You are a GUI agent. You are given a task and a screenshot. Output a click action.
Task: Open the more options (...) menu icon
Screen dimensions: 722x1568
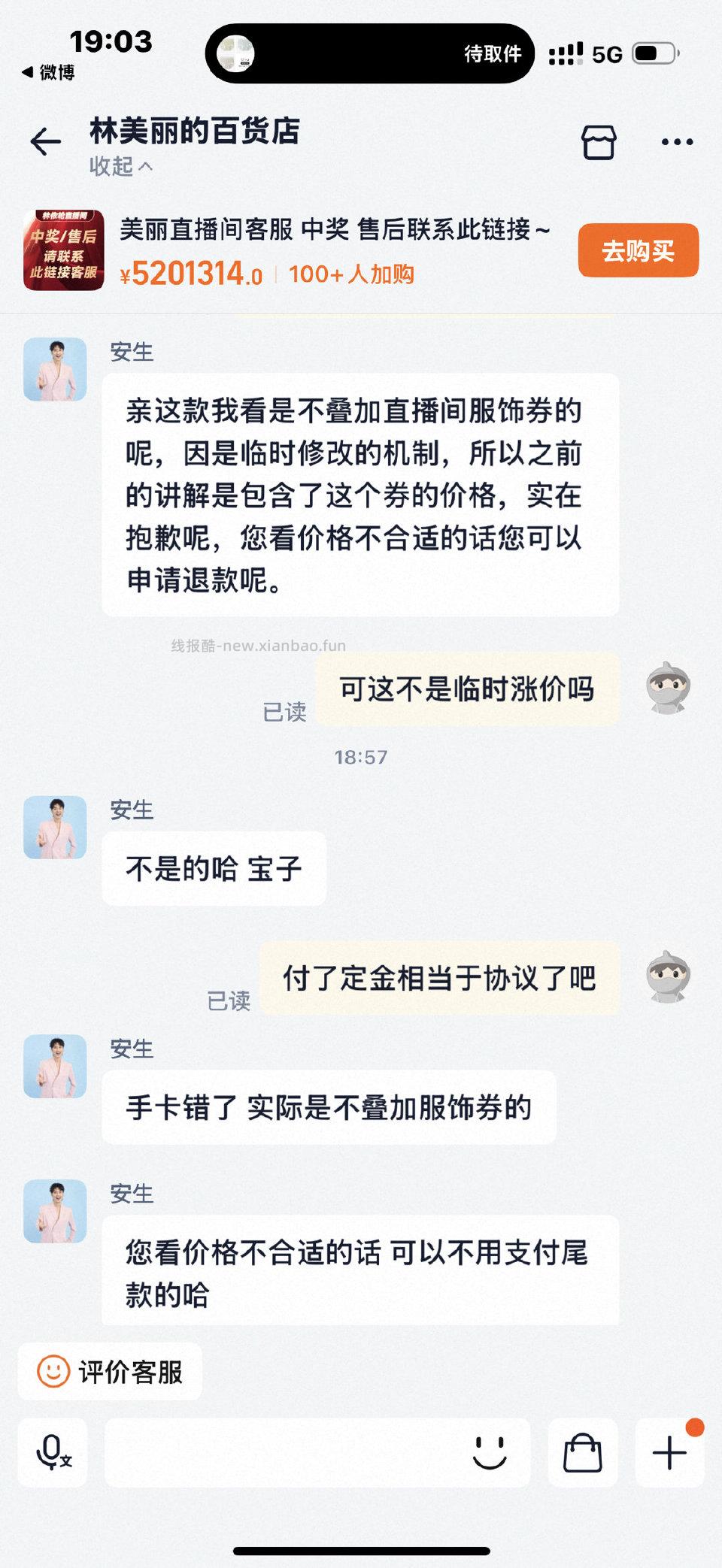coord(675,141)
